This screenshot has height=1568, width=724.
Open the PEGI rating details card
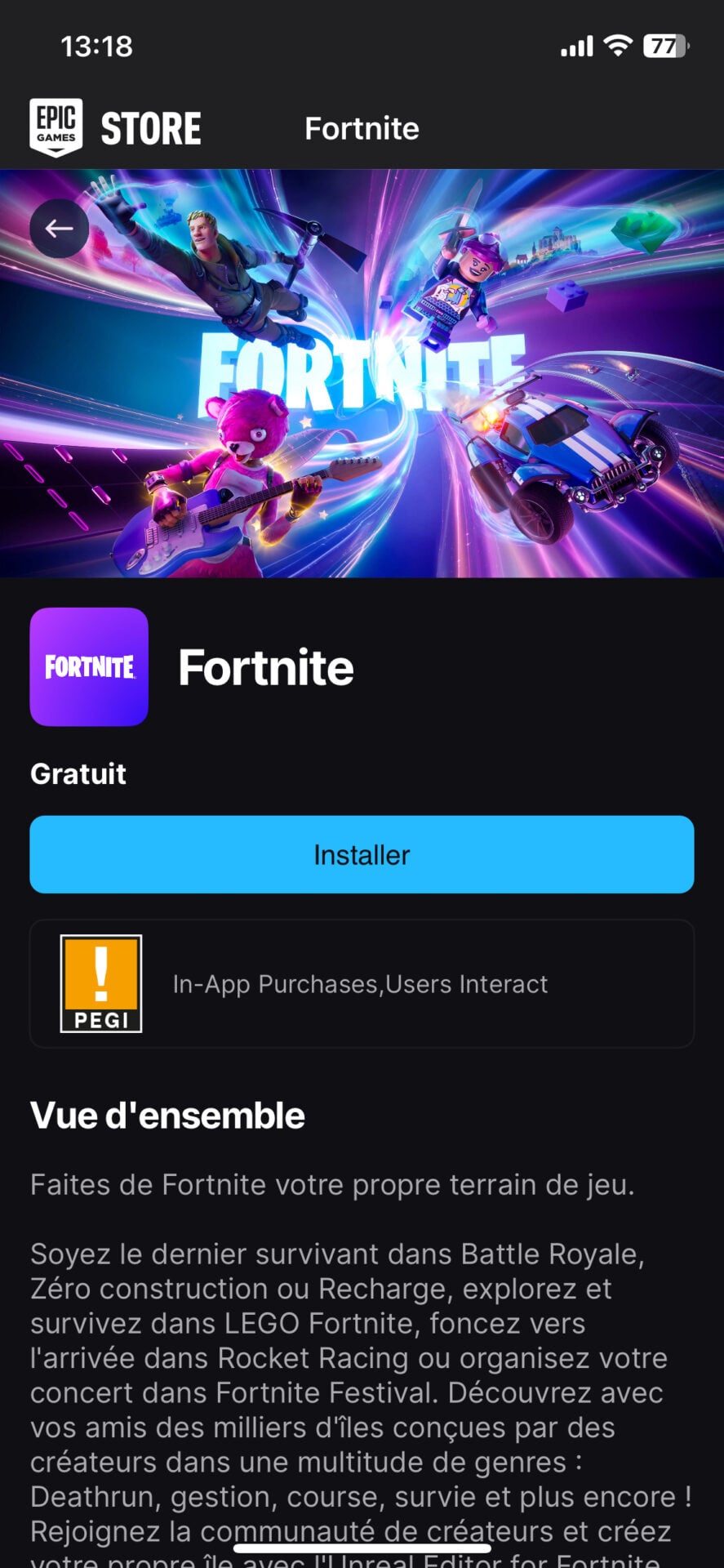click(362, 983)
